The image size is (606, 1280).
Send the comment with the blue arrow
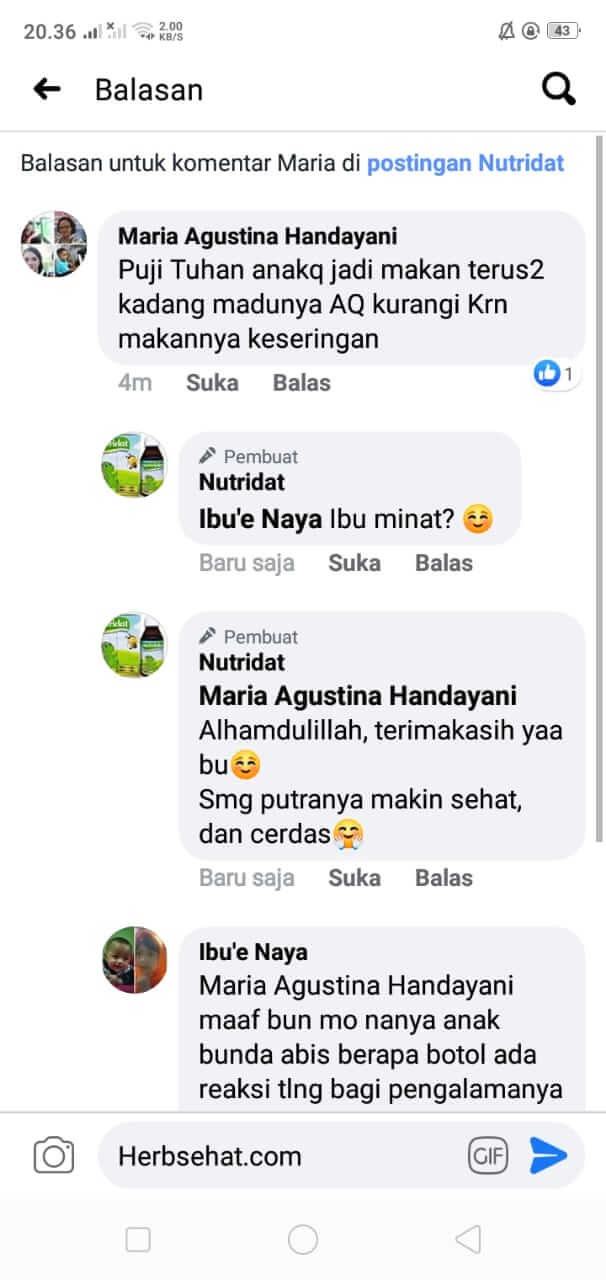point(548,1157)
